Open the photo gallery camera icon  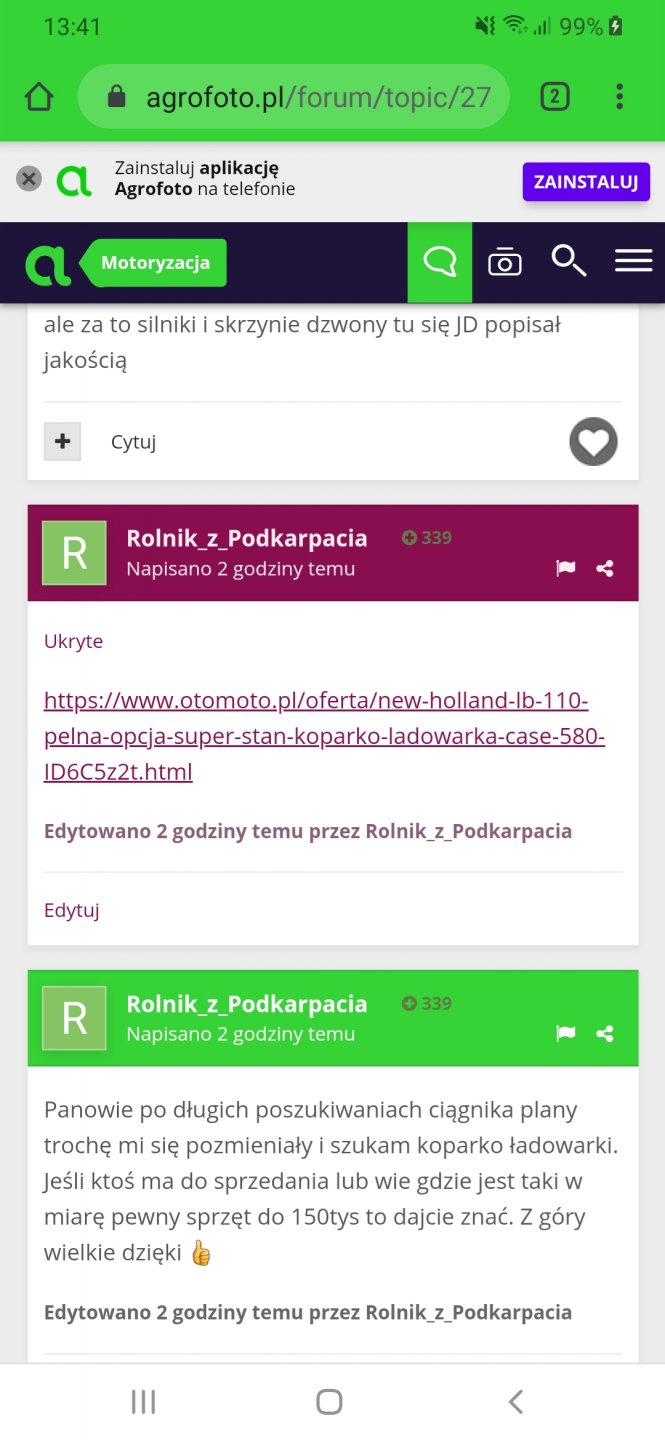(x=504, y=263)
